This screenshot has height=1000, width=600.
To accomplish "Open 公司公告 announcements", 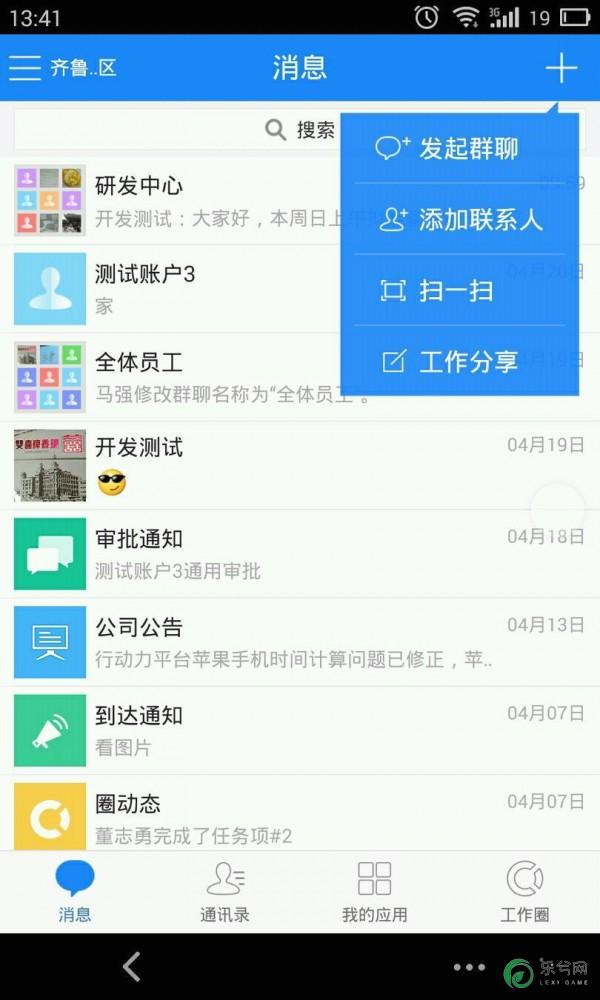I will click(300, 642).
